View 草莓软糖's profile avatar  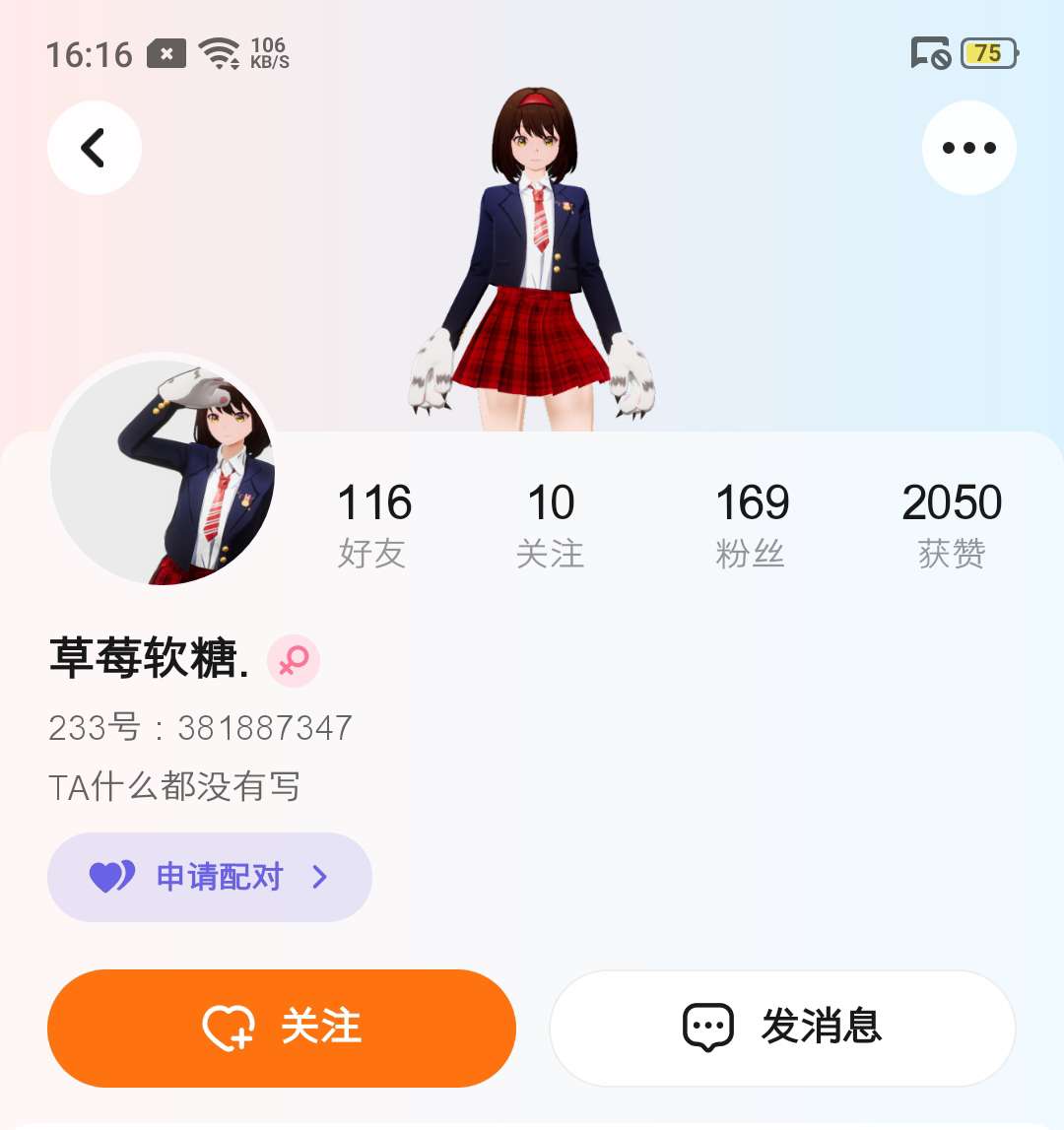pos(164,473)
